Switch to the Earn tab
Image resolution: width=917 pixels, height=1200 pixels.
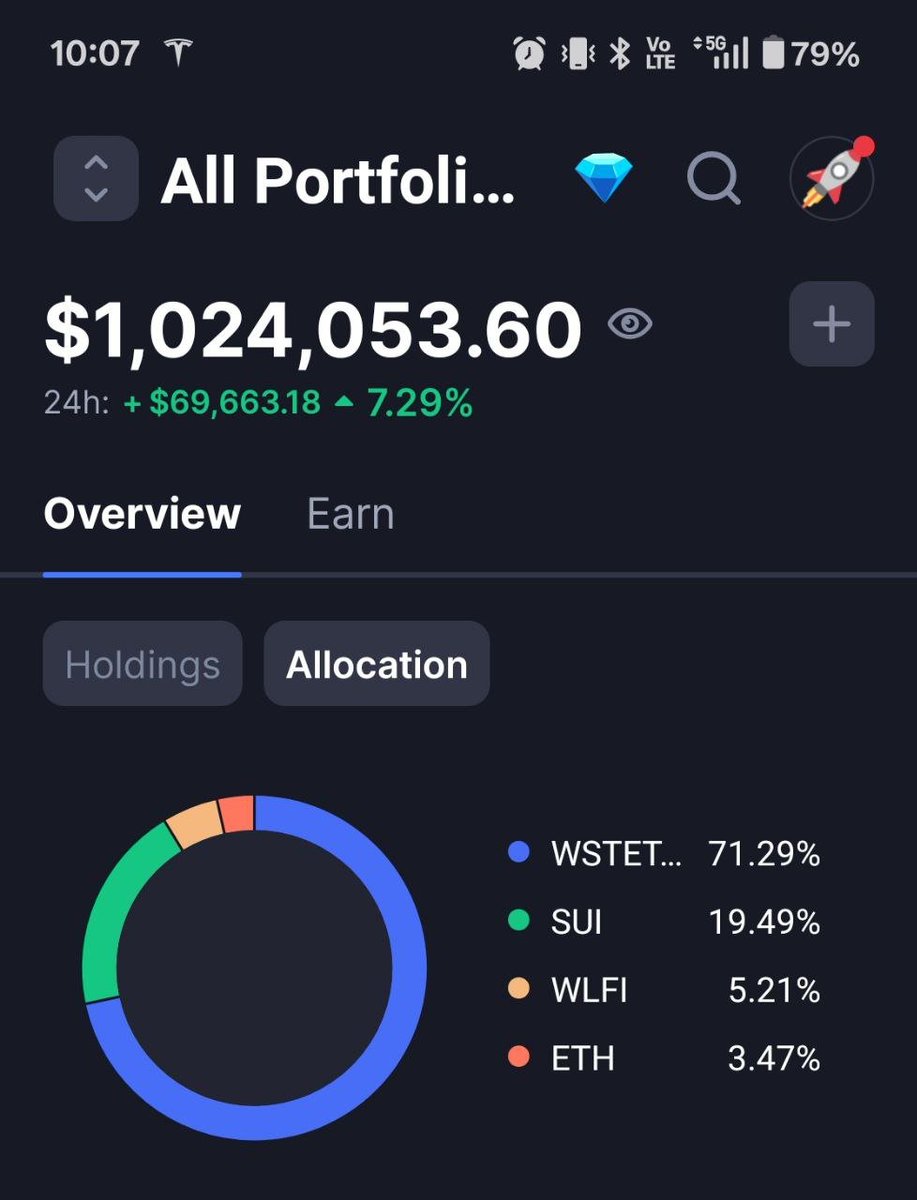coord(350,514)
